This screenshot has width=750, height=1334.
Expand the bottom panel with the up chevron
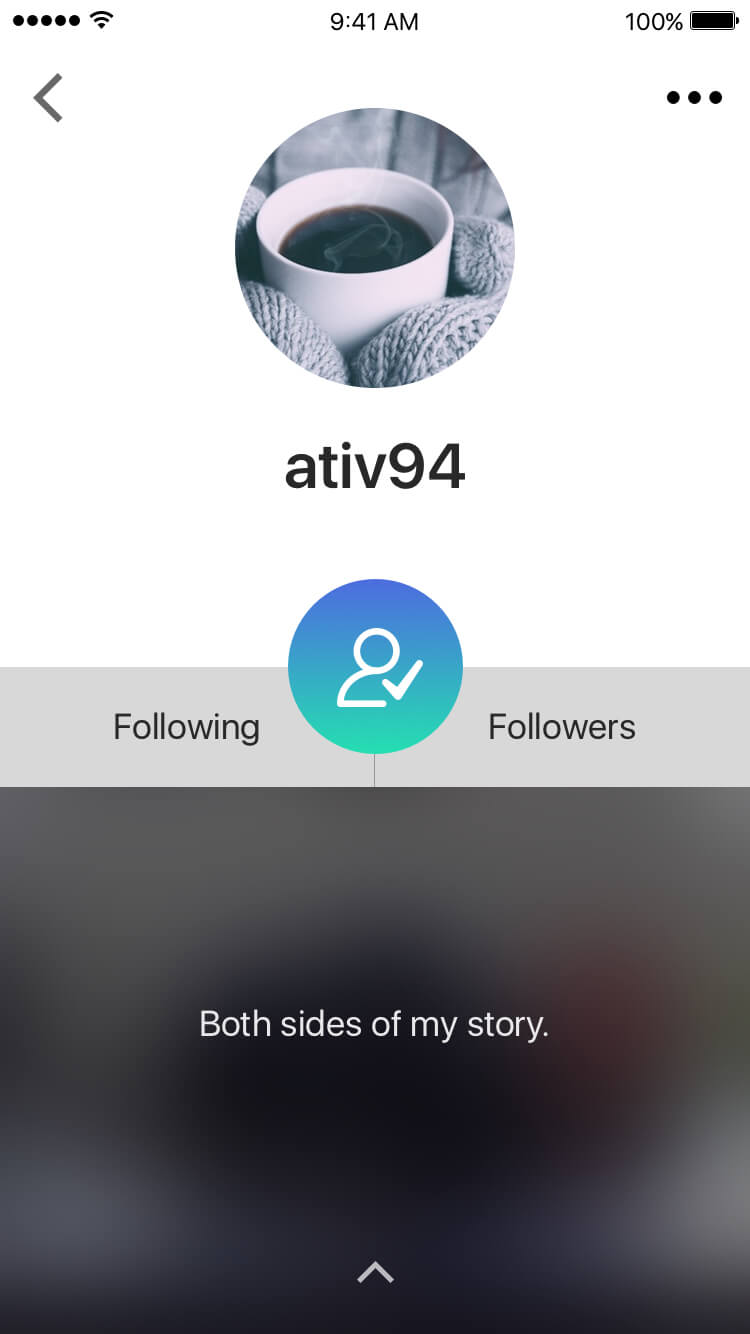tap(375, 1272)
